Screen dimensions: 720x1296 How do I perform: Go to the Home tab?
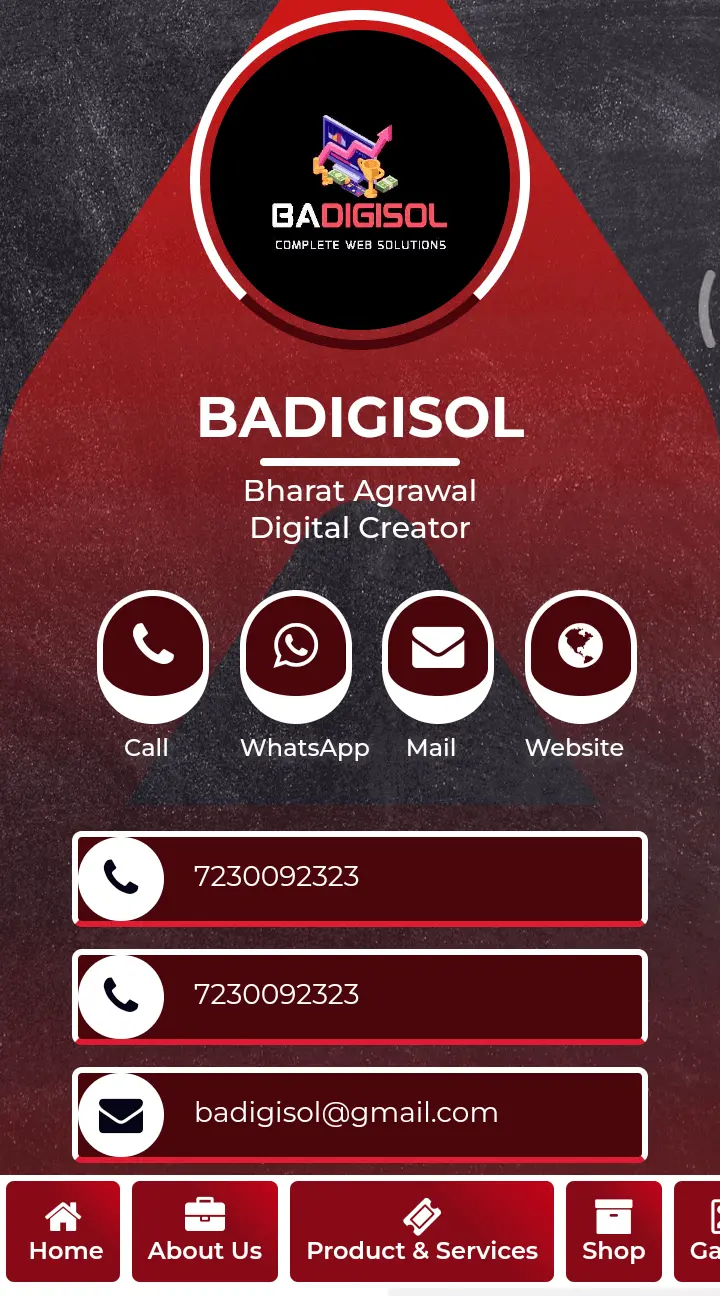tap(64, 1232)
